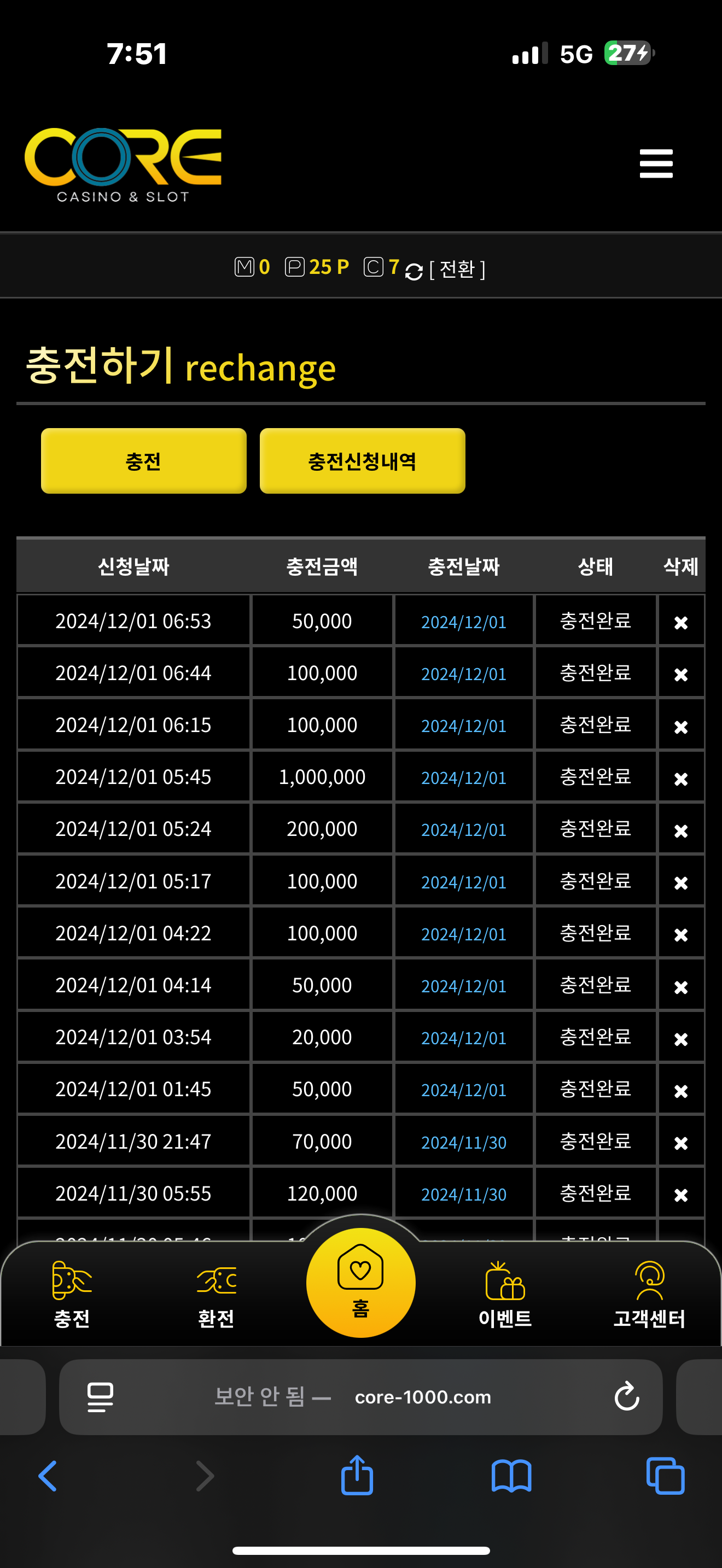Remove the 200,000 recharge row
722x1568 pixels.
[680, 830]
